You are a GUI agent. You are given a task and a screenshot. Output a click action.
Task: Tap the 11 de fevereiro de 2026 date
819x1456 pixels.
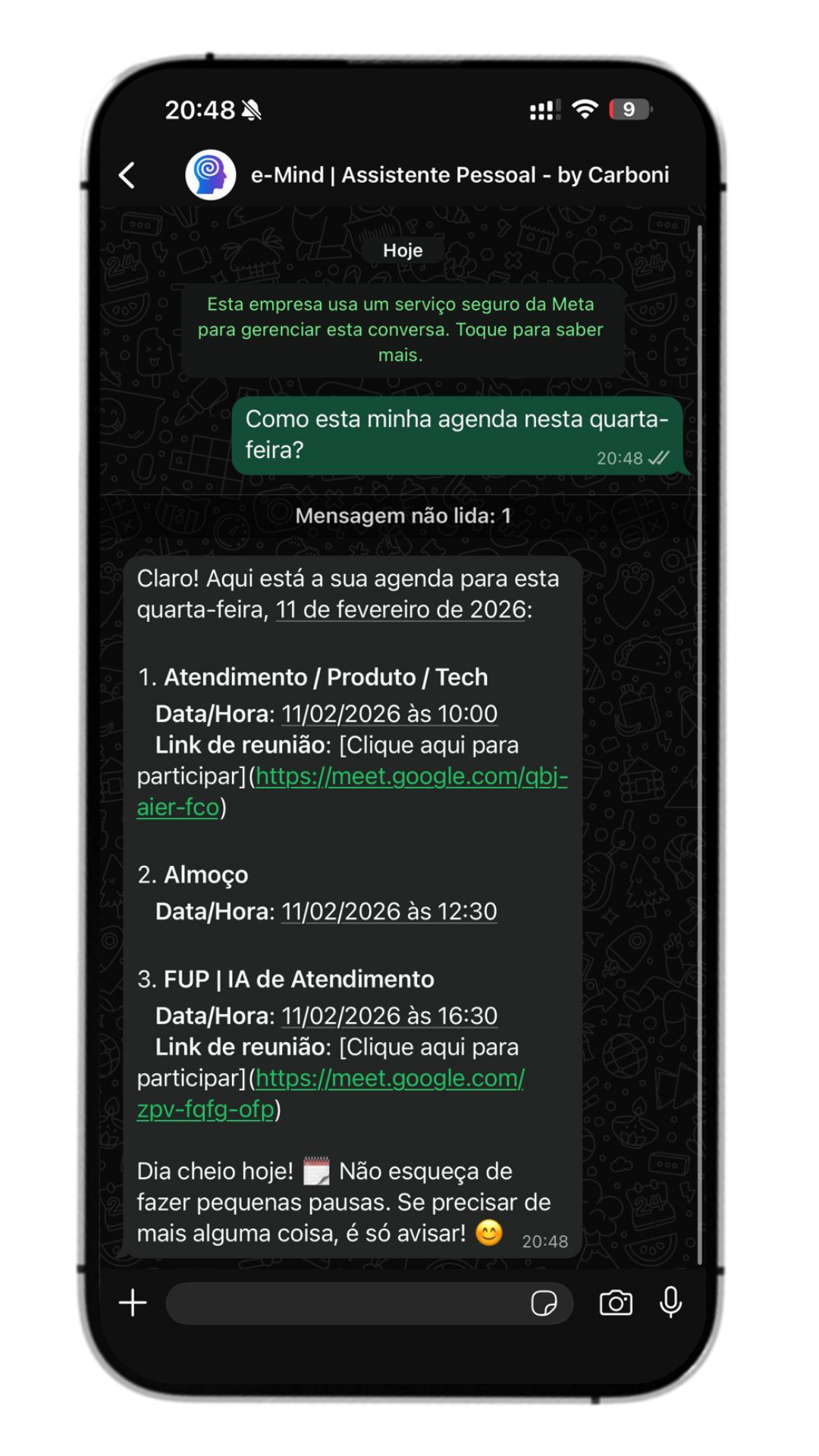pos(400,610)
